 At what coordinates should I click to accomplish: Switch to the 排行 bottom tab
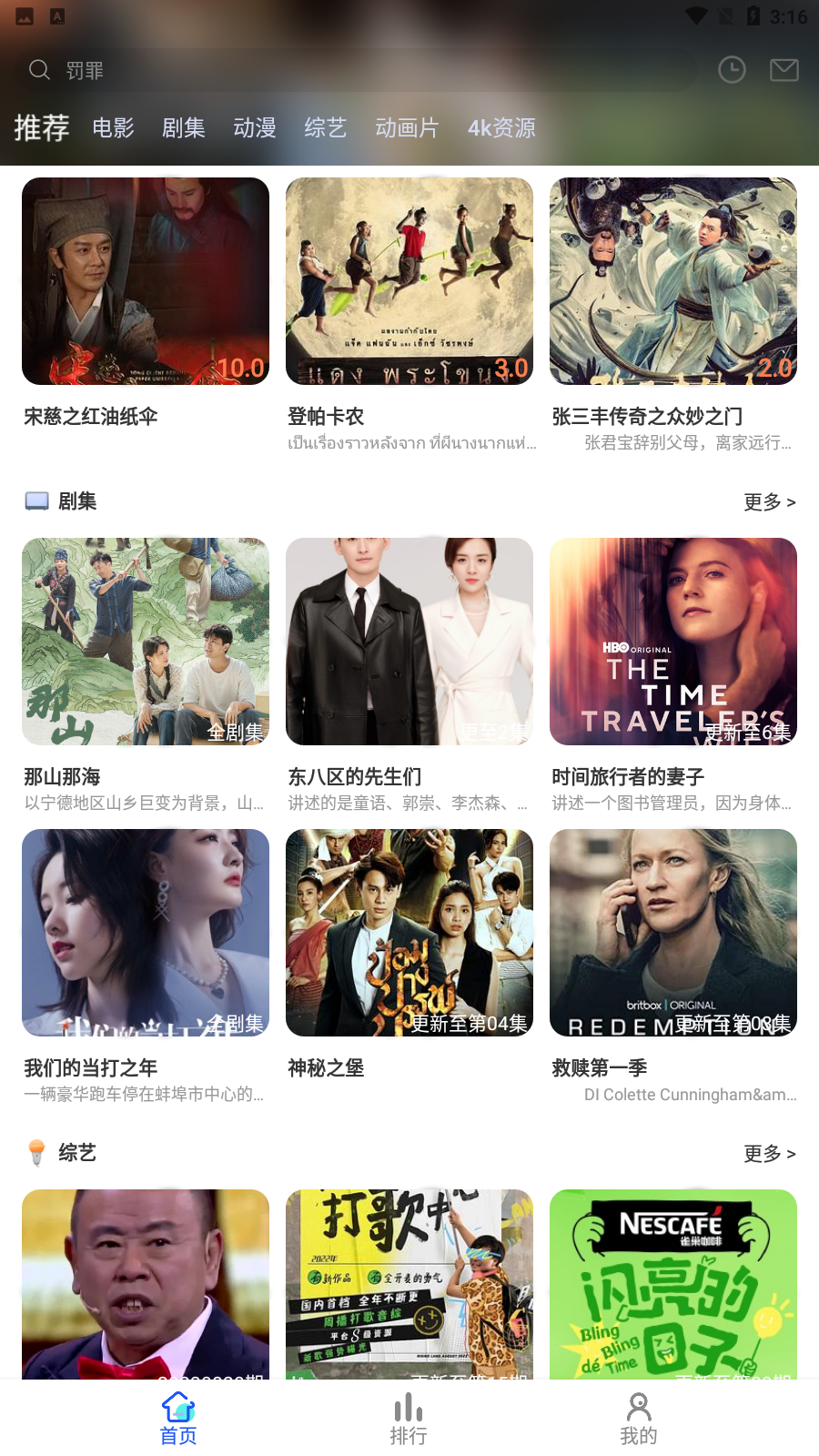409,1418
